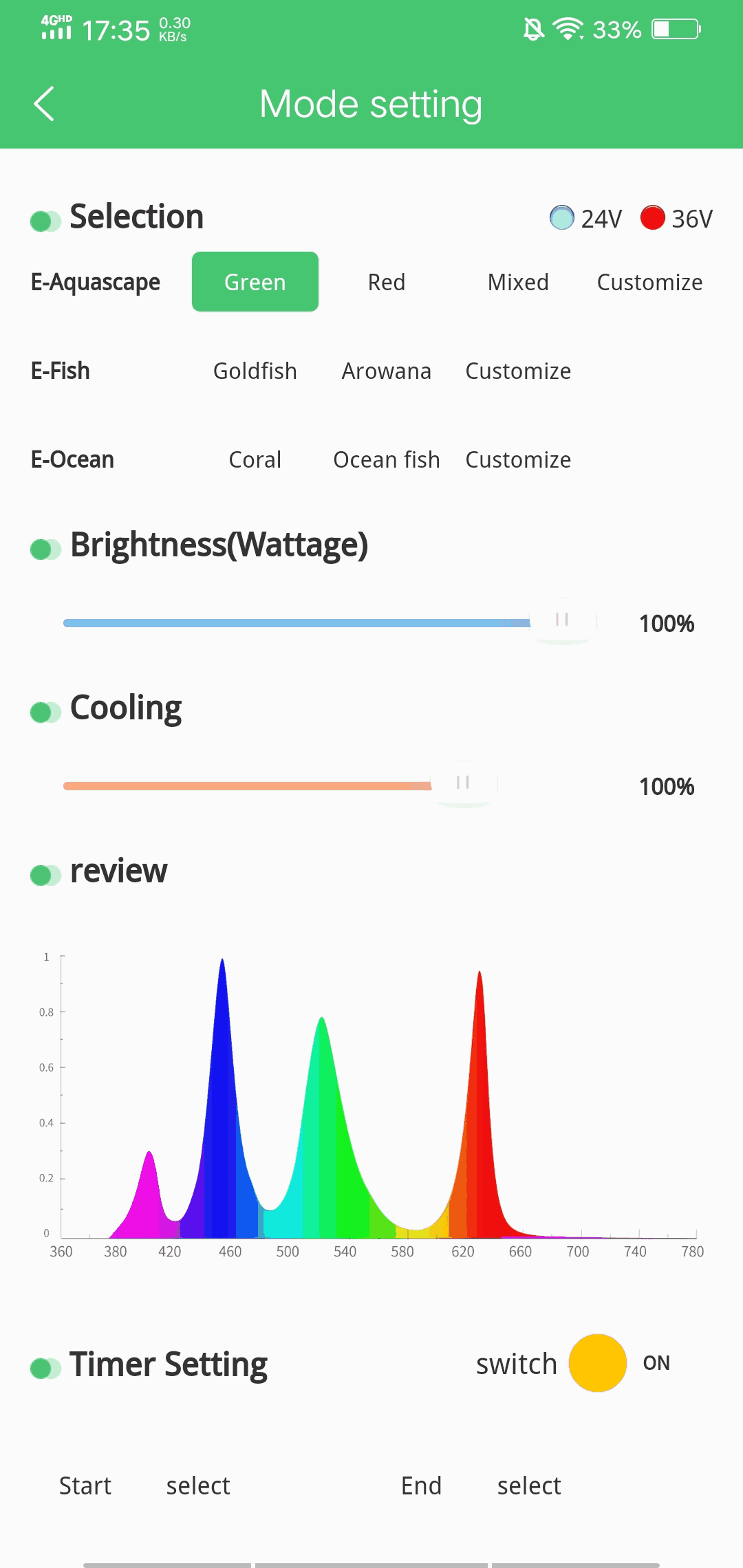Open Customize for E-Aquascape

[x=649, y=282]
